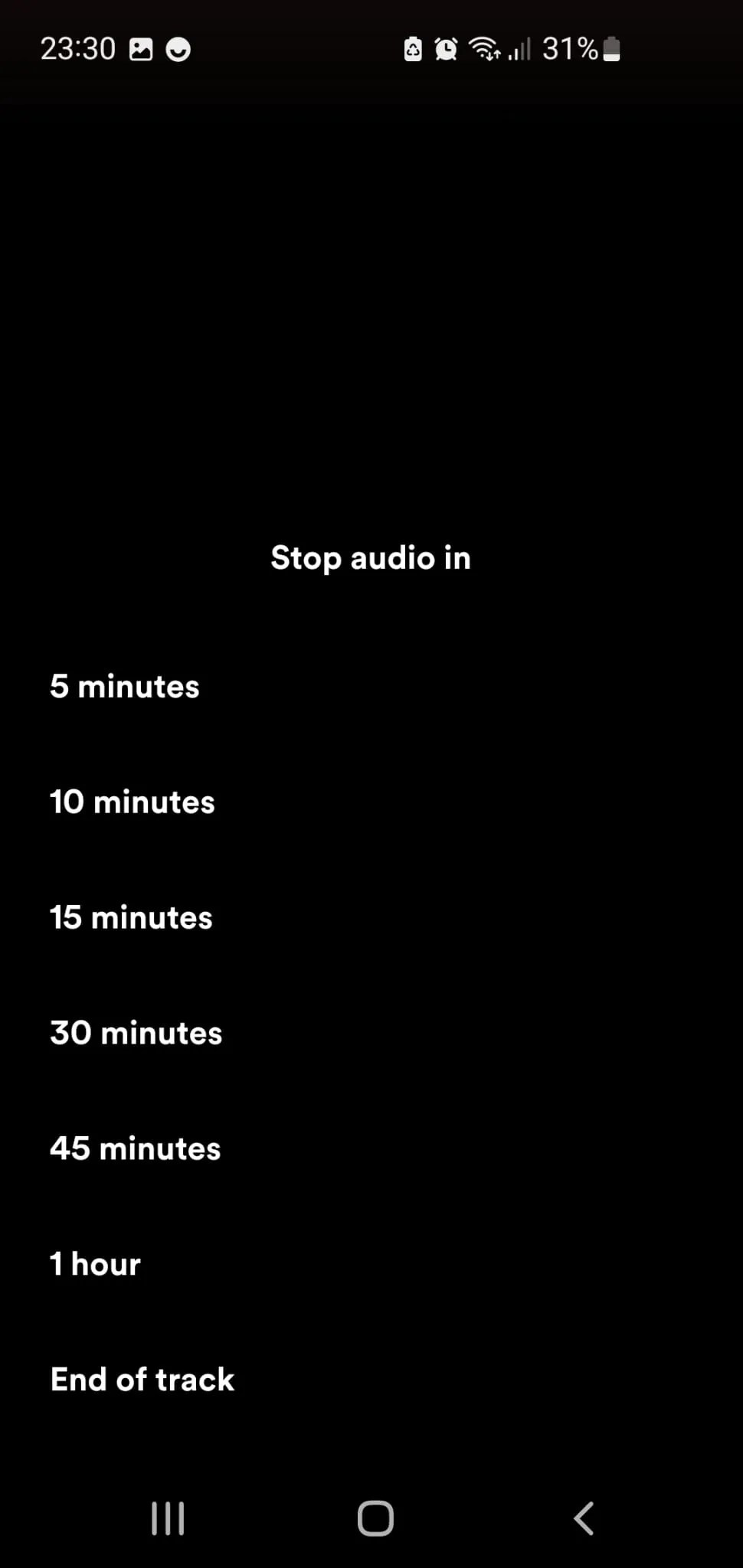The width and height of the screenshot is (743, 1568).
Task: Tap the battery icon next to 31%
Action: click(x=610, y=48)
